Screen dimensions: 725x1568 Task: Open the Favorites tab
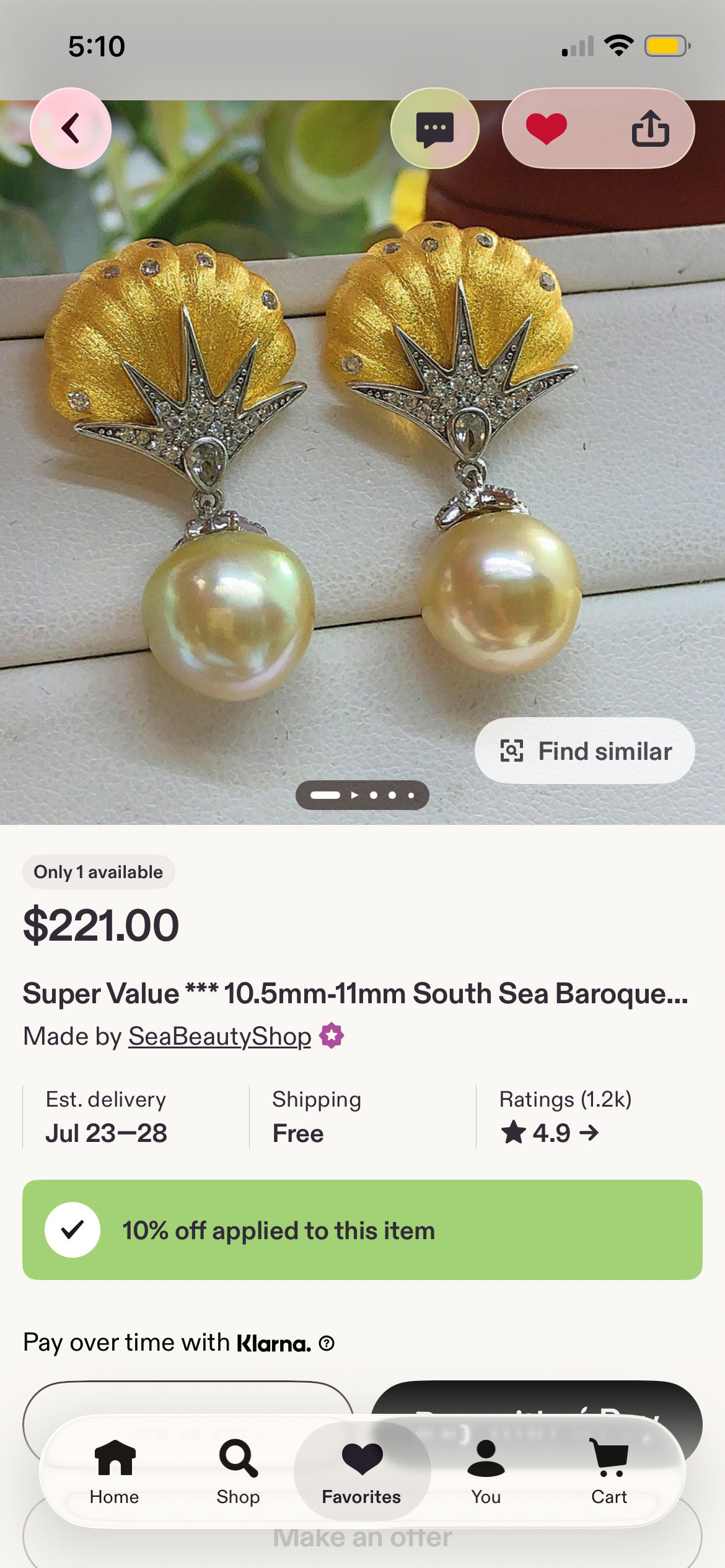(362, 1471)
